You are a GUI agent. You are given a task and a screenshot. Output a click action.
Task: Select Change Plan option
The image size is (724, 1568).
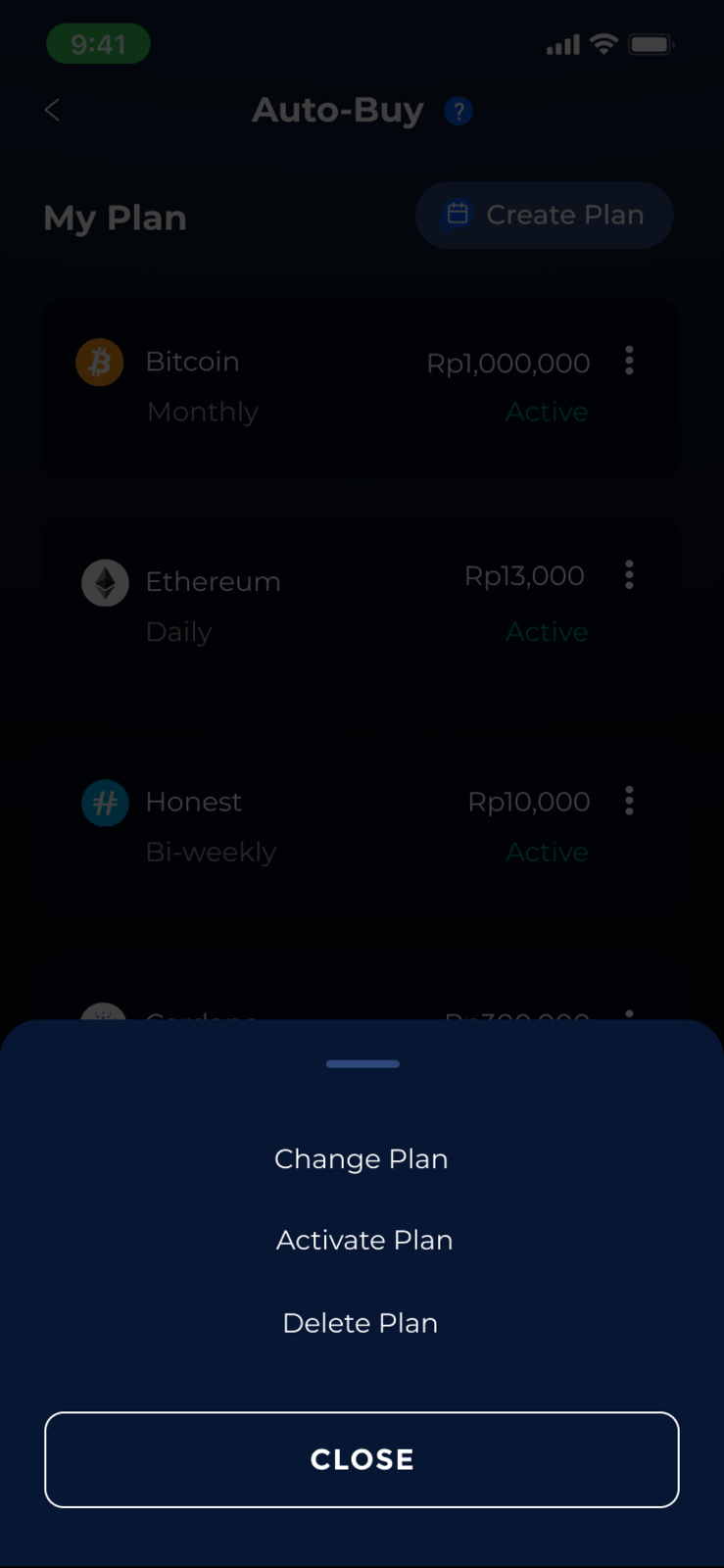[361, 1158]
